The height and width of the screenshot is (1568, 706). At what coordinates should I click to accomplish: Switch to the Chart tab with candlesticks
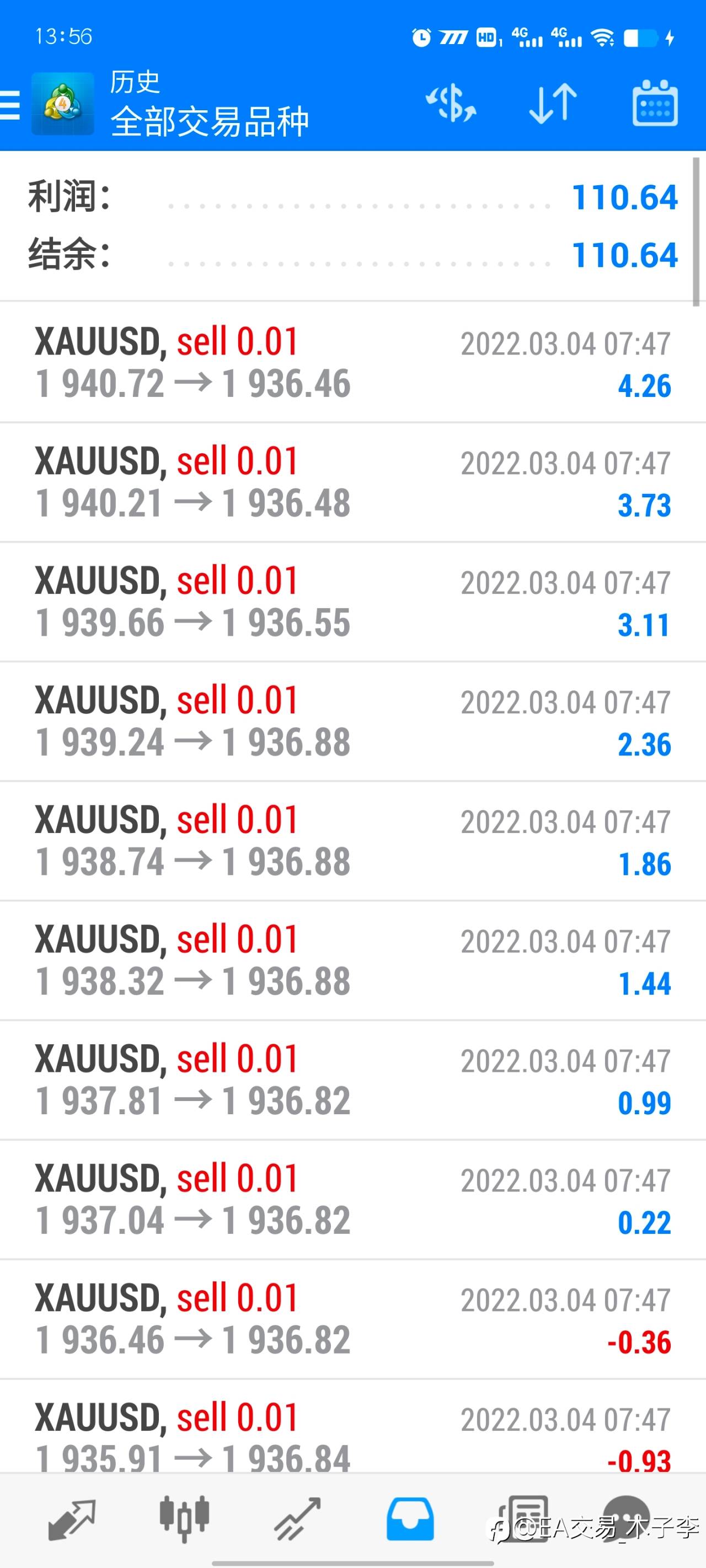tap(185, 1519)
